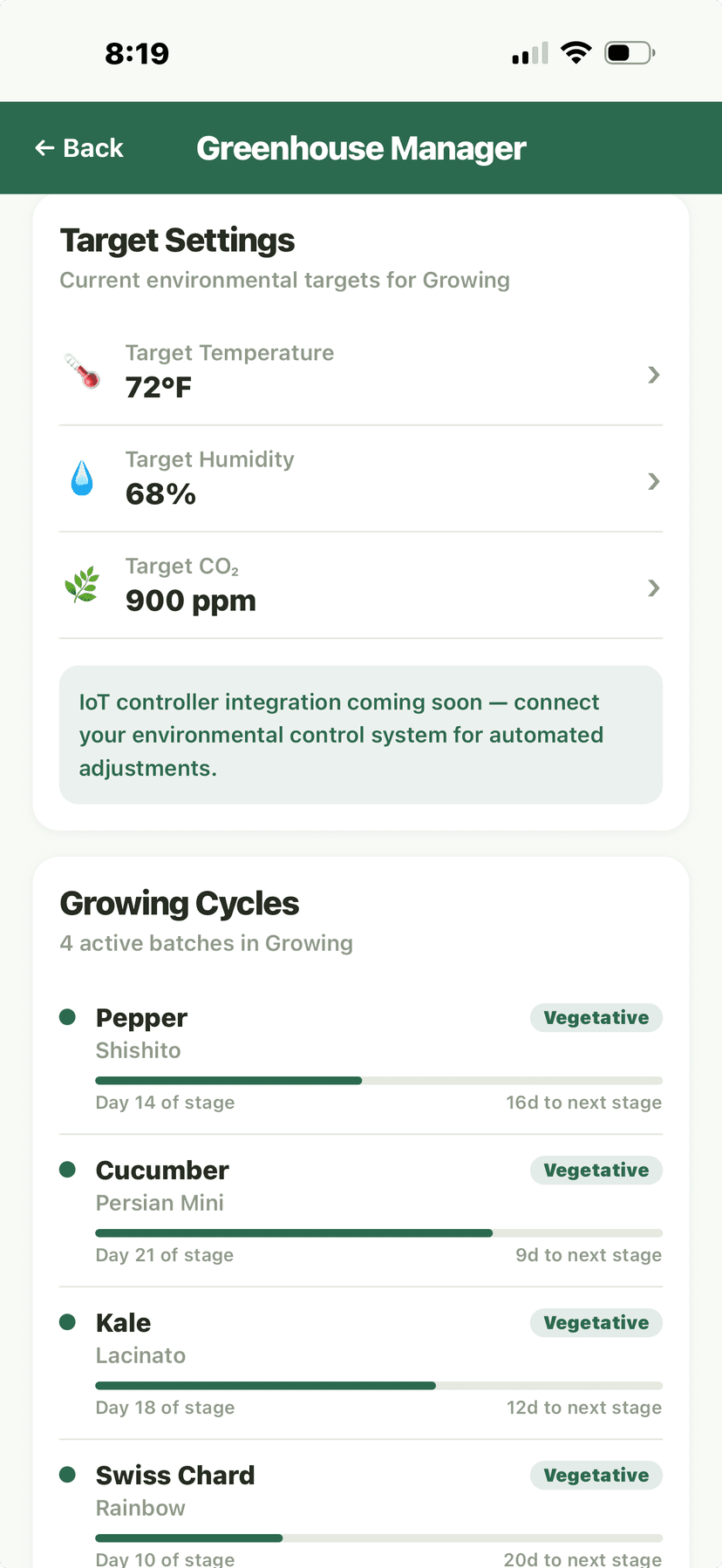Open the Target CO₂ details chevron
Screen dimensions: 722x1568
[653, 587]
